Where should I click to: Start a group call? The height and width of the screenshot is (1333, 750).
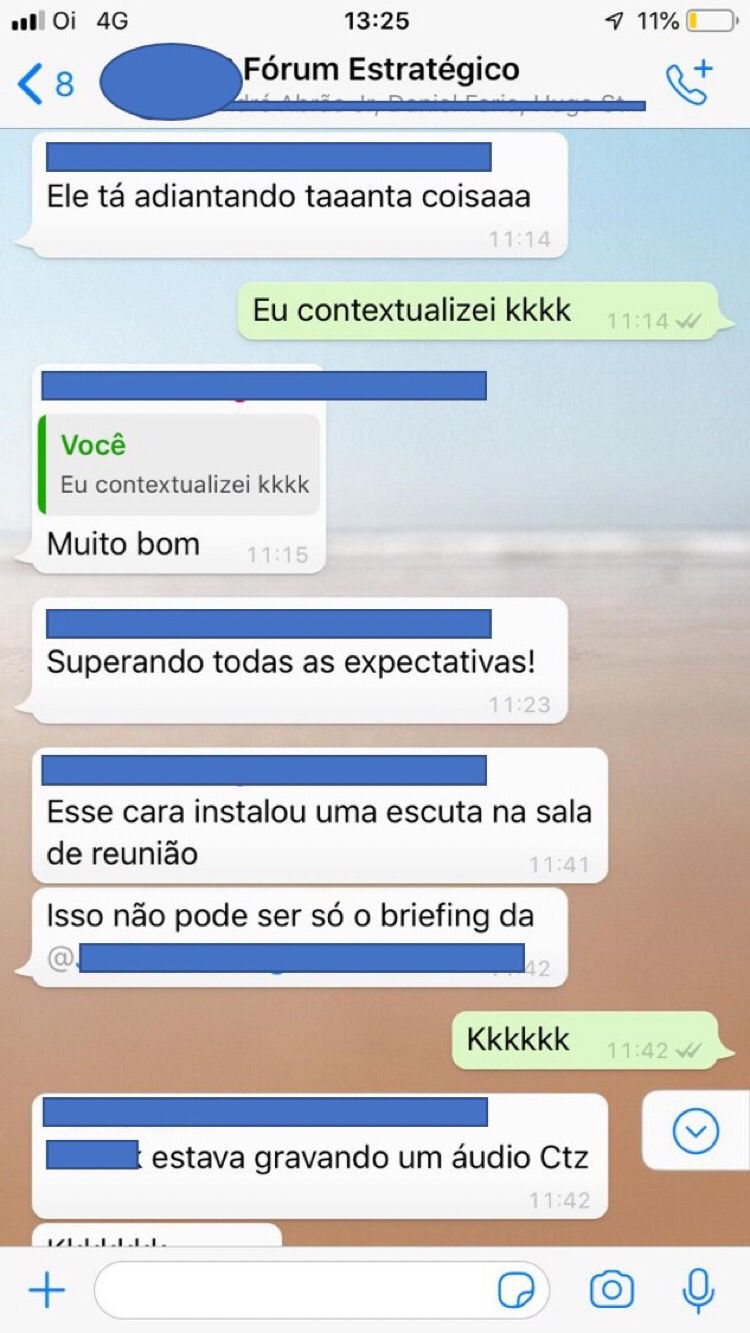(x=689, y=82)
